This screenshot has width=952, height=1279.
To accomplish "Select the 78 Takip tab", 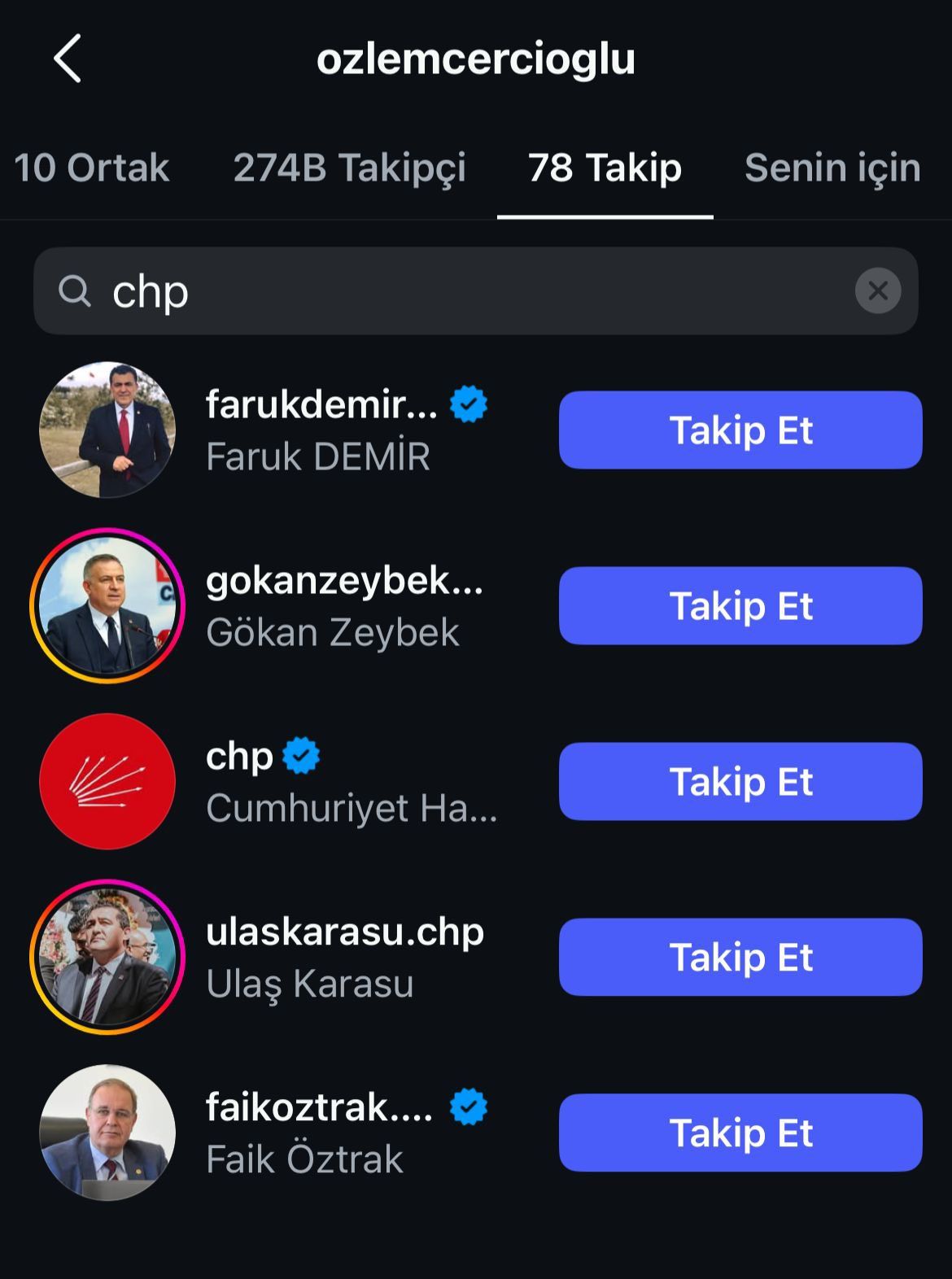I will 605,168.
